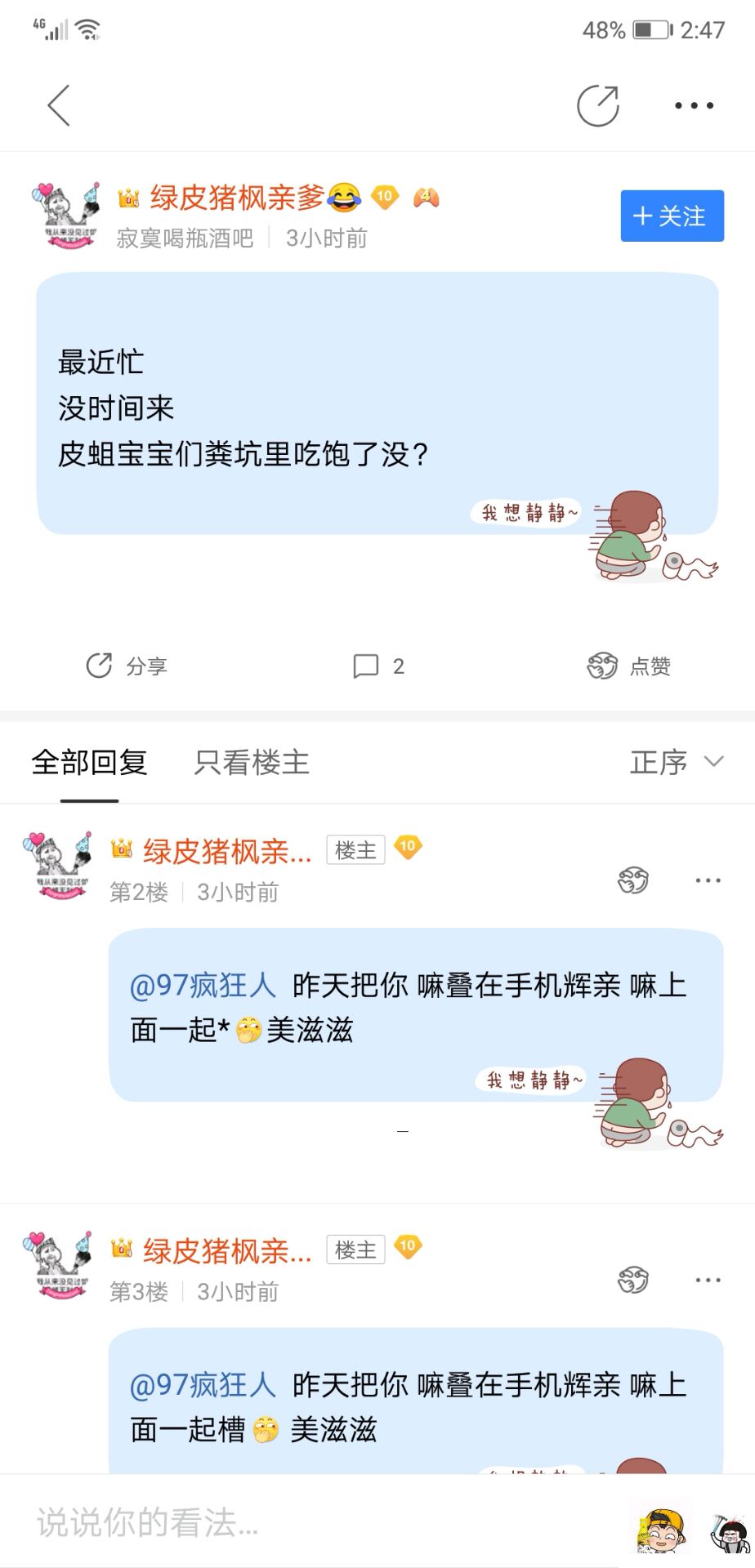
Task: Share this post via top bar icon
Action: click(597, 105)
